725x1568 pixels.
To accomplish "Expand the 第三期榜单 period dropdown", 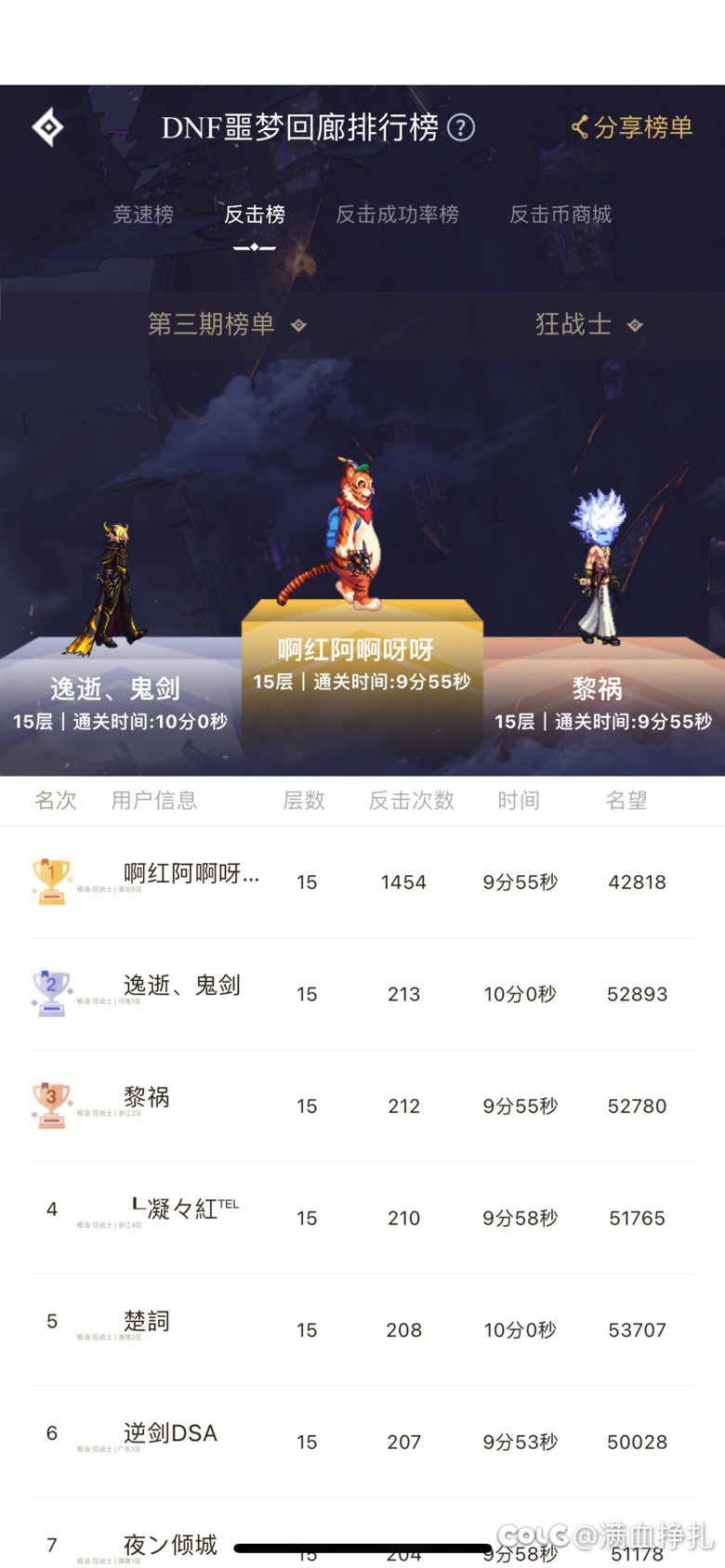I will 227,324.
